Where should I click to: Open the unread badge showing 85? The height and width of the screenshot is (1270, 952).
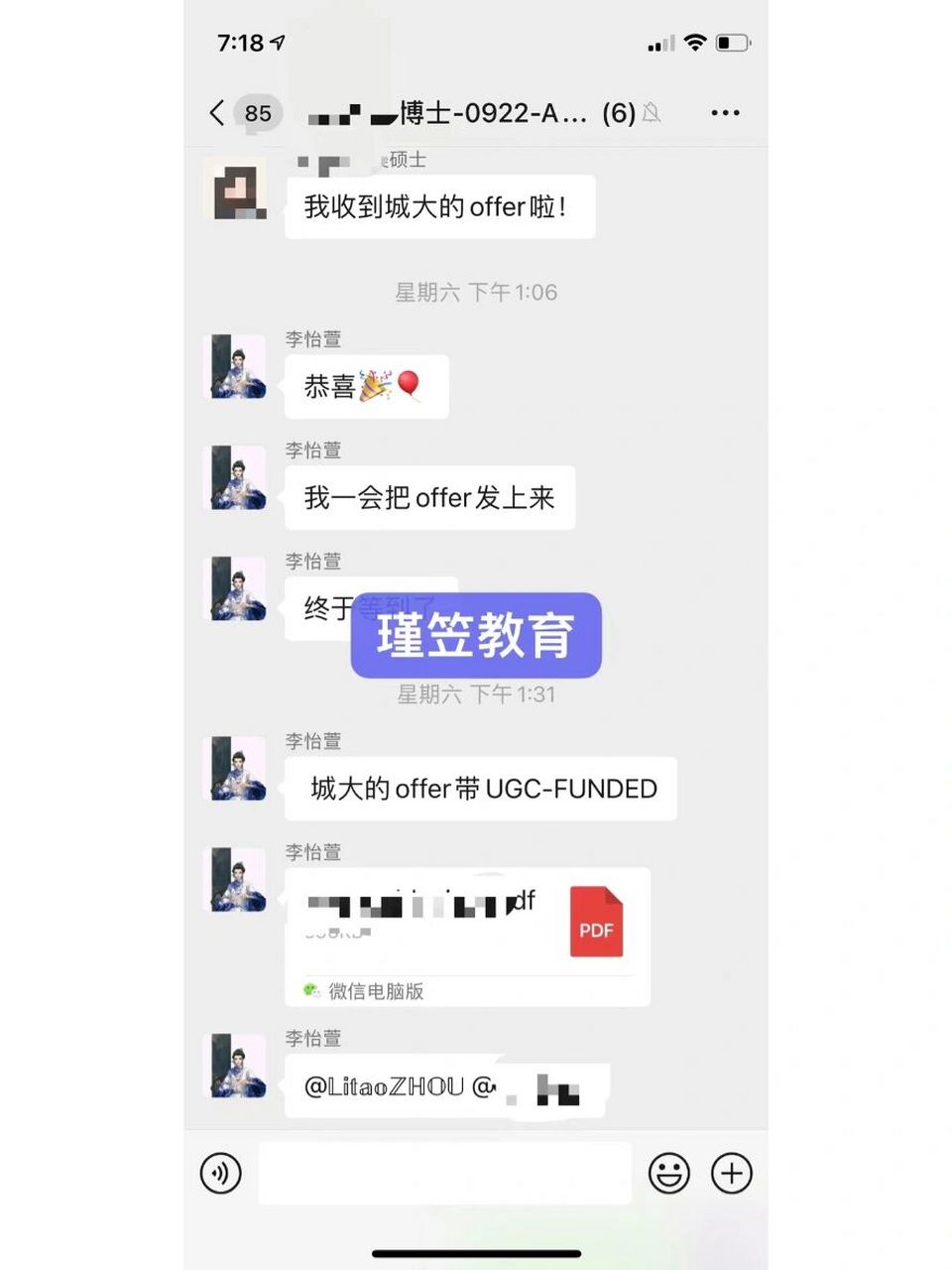click(257, 113)
